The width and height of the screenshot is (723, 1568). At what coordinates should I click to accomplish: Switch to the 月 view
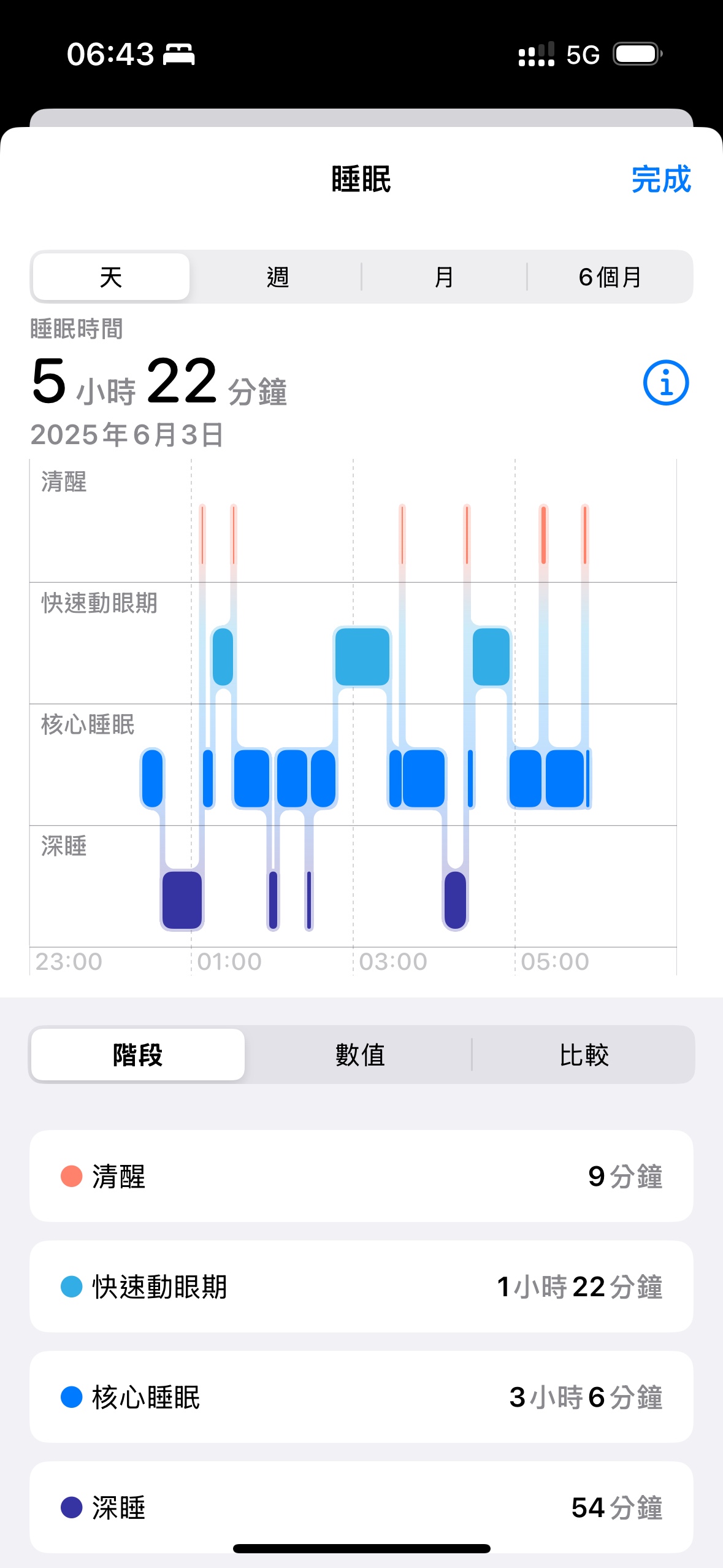tap(444, 277)
